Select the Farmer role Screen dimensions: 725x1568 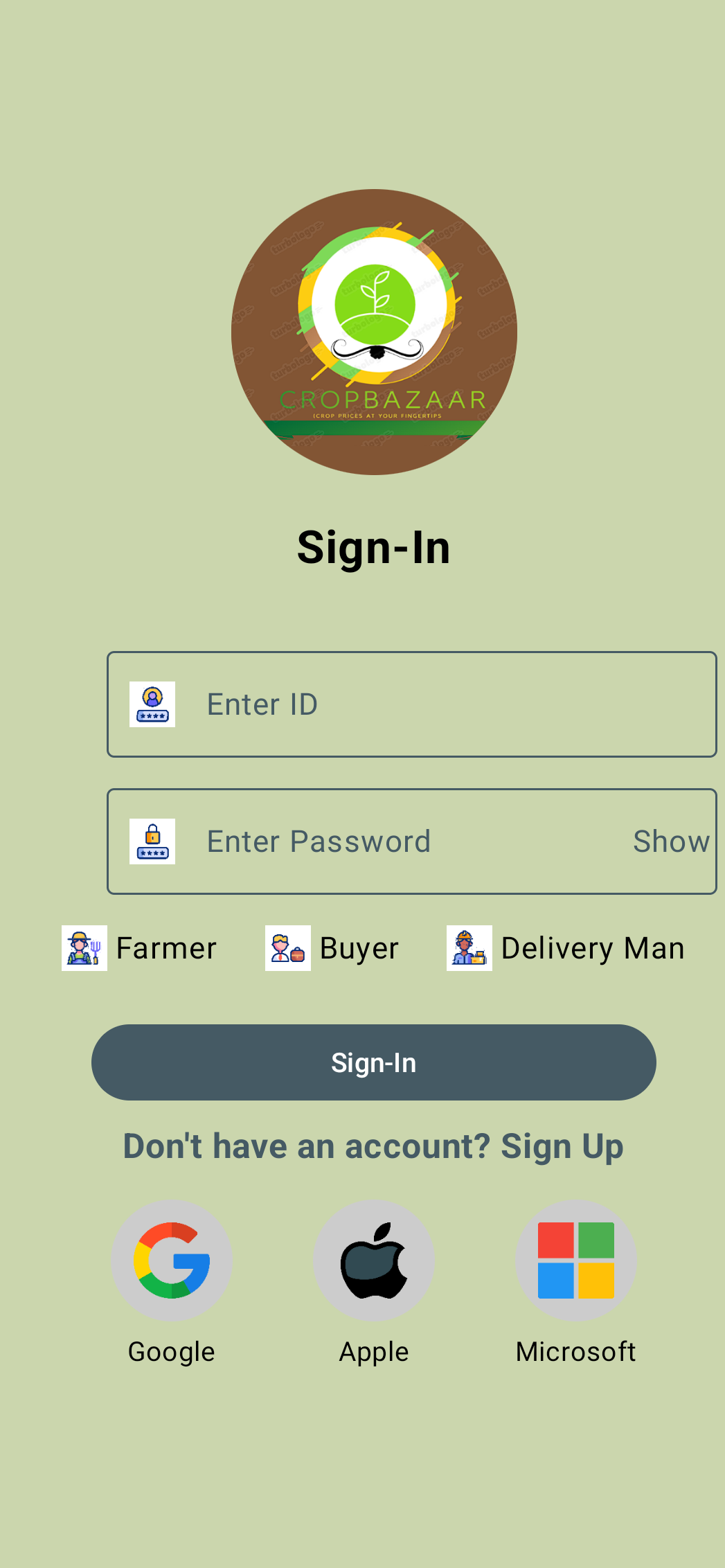[140, 948]
